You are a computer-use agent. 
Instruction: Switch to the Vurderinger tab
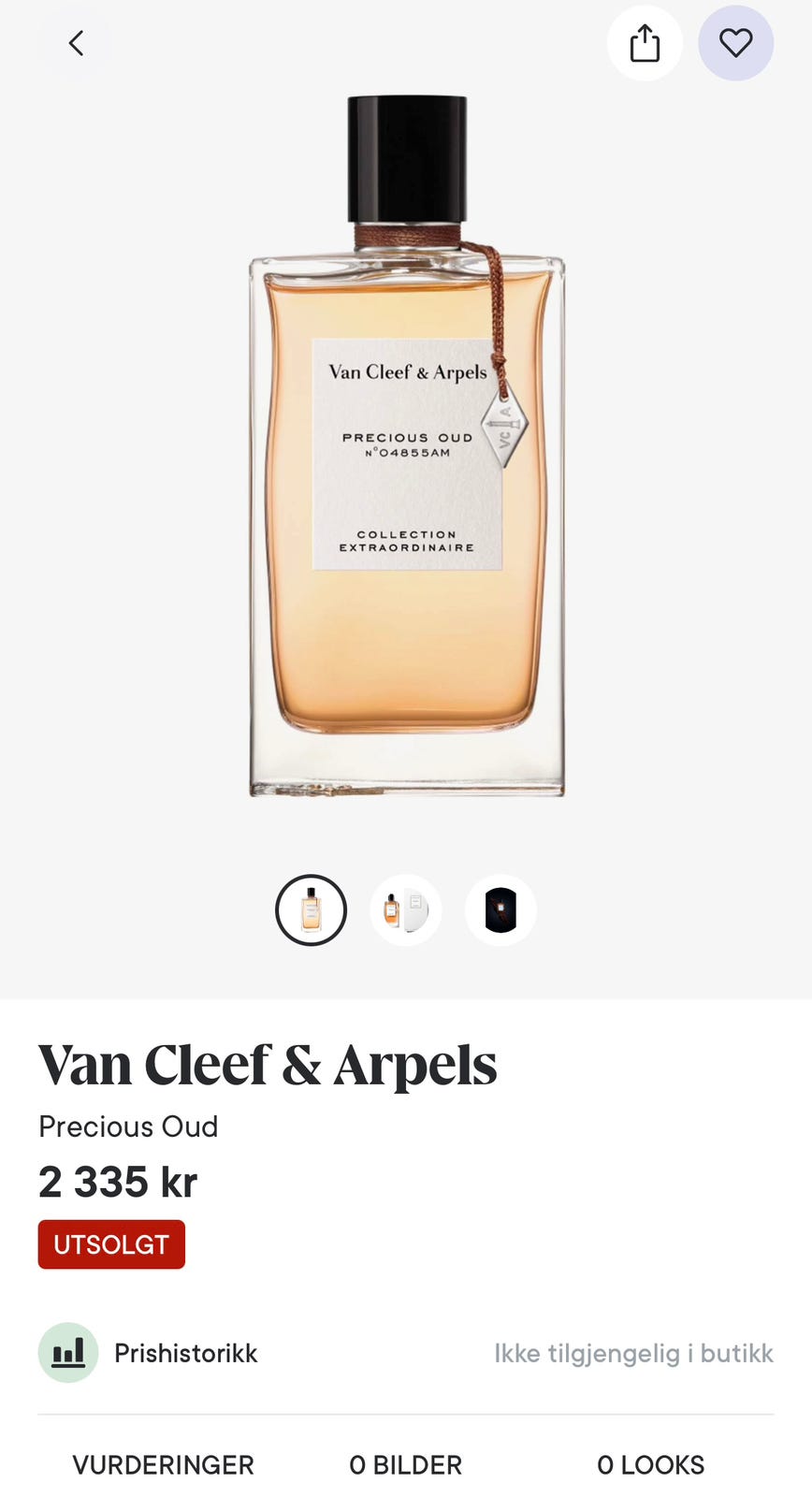tap(164, 1465)
